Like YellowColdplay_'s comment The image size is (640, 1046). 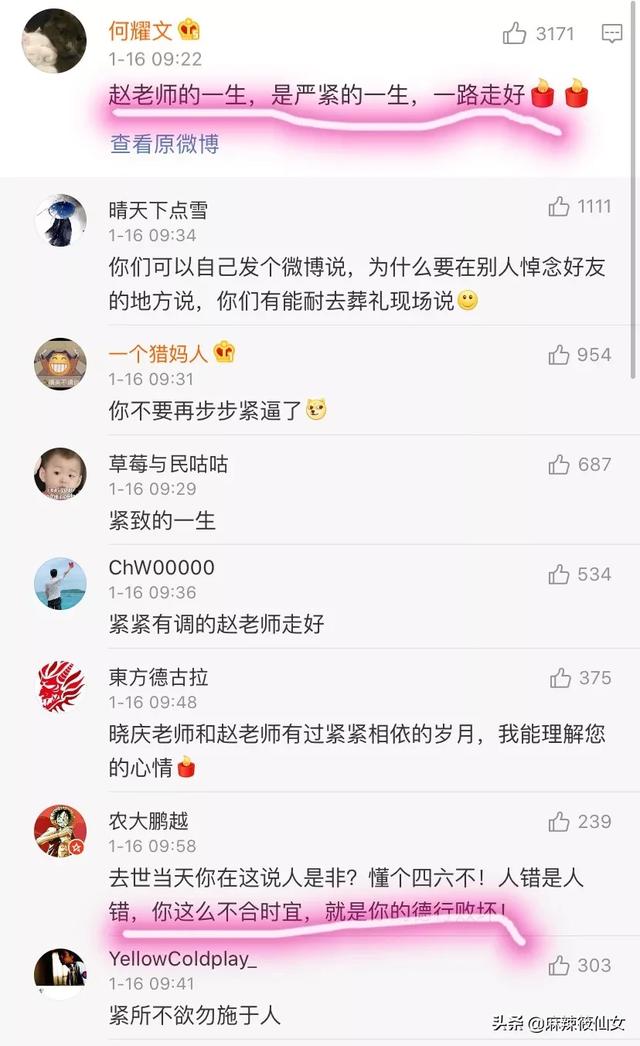(559, 965)
